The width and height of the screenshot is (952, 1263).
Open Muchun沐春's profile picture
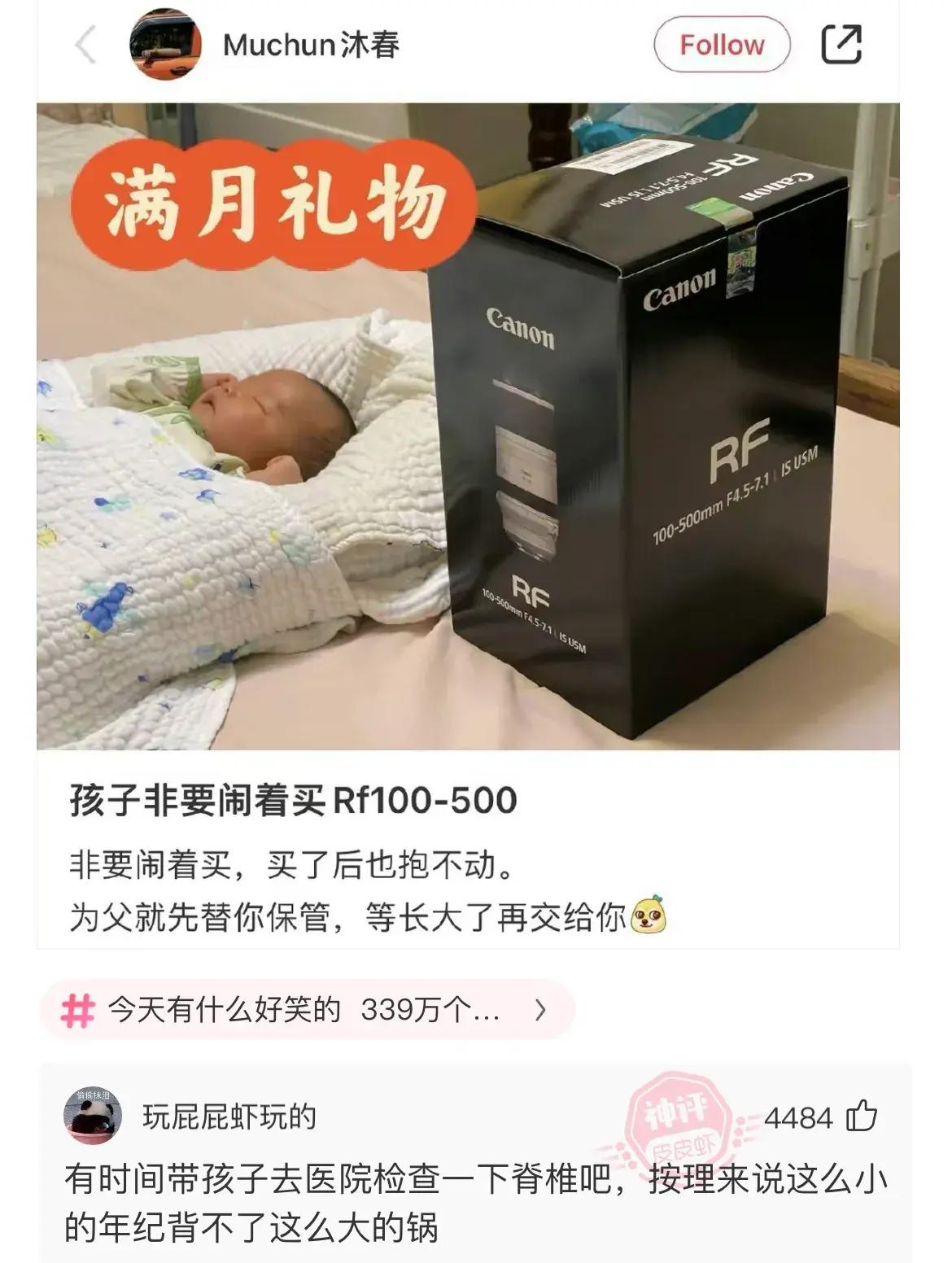pyautogui.click(x=165, y=45)
